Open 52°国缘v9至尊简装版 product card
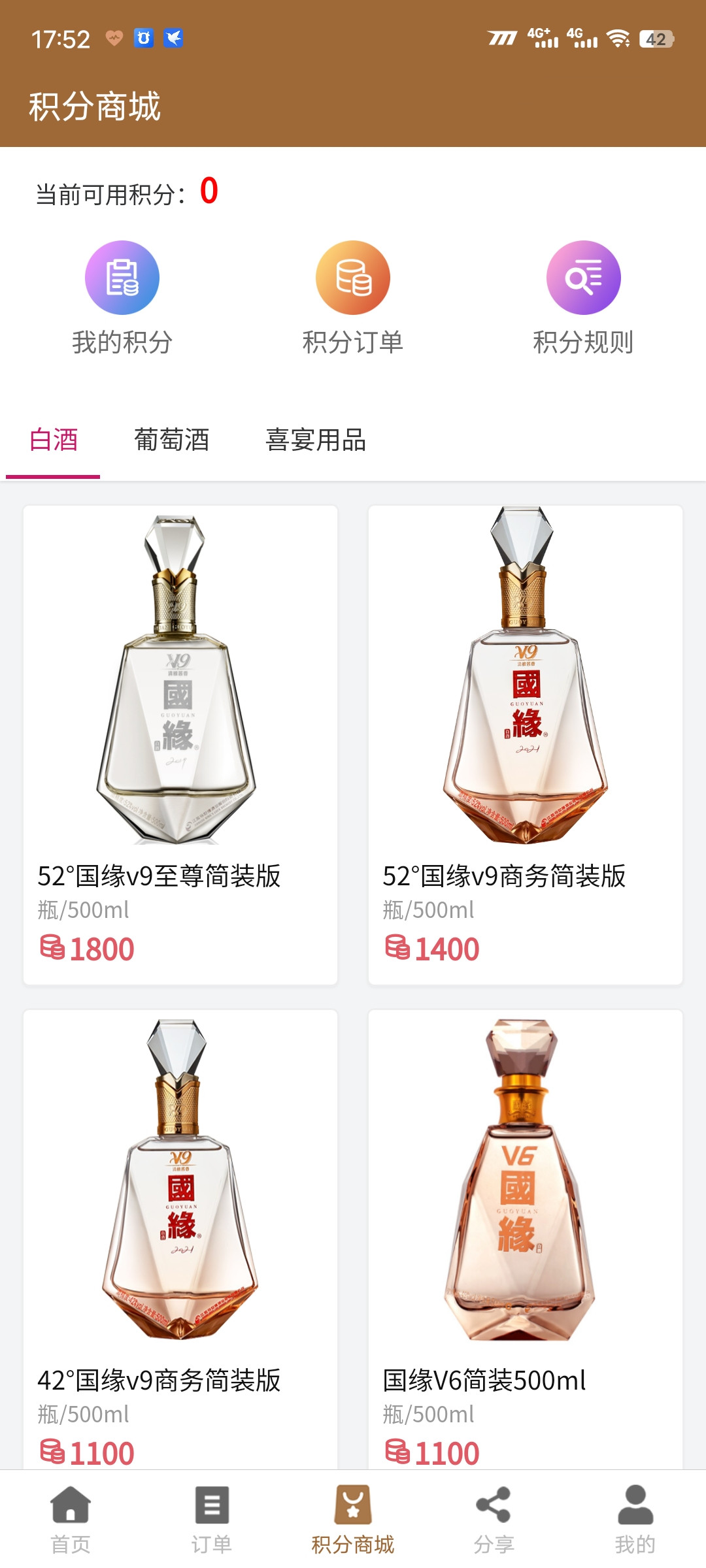The image size is (706, 1568). [x=180, y=745]
